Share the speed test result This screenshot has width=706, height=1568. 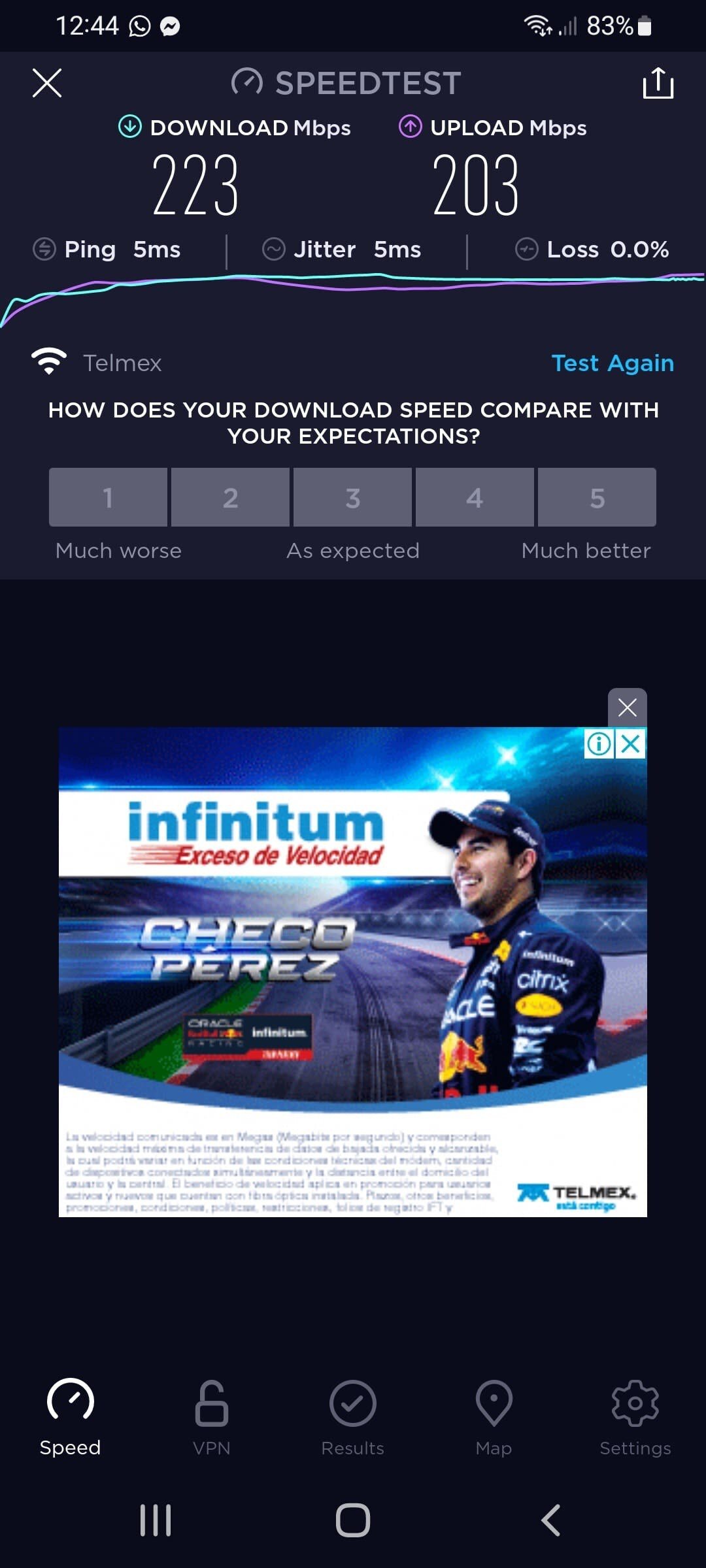click(x=658, y=83)
